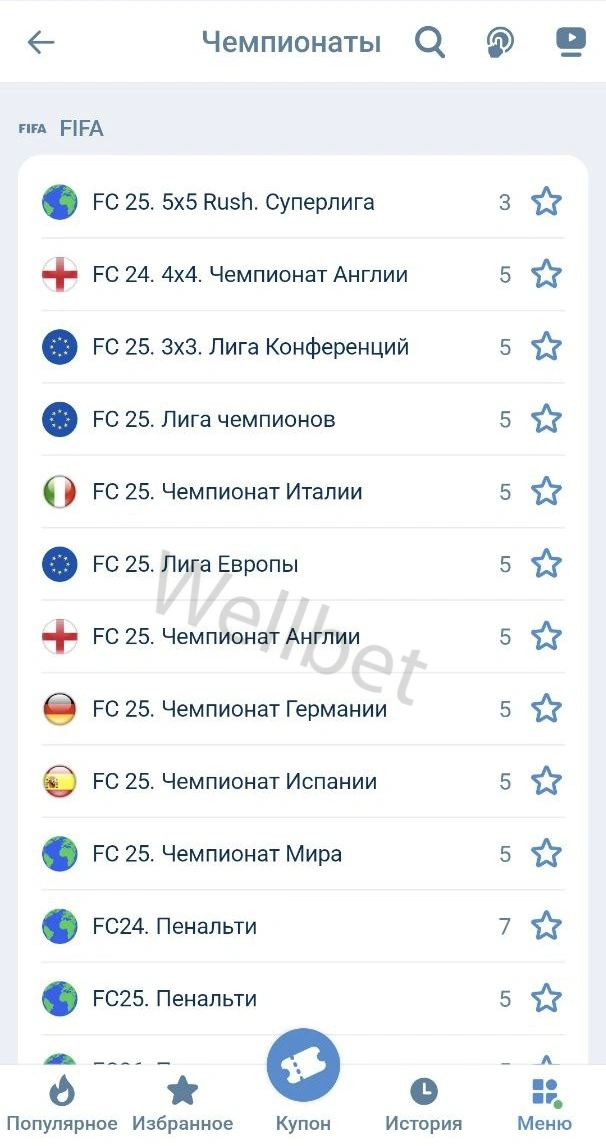Screen dimensions: 606x1146
Task: Favorite FC 24. 4x4. Чемпионат Англии
Action: (x=546, y=274)
